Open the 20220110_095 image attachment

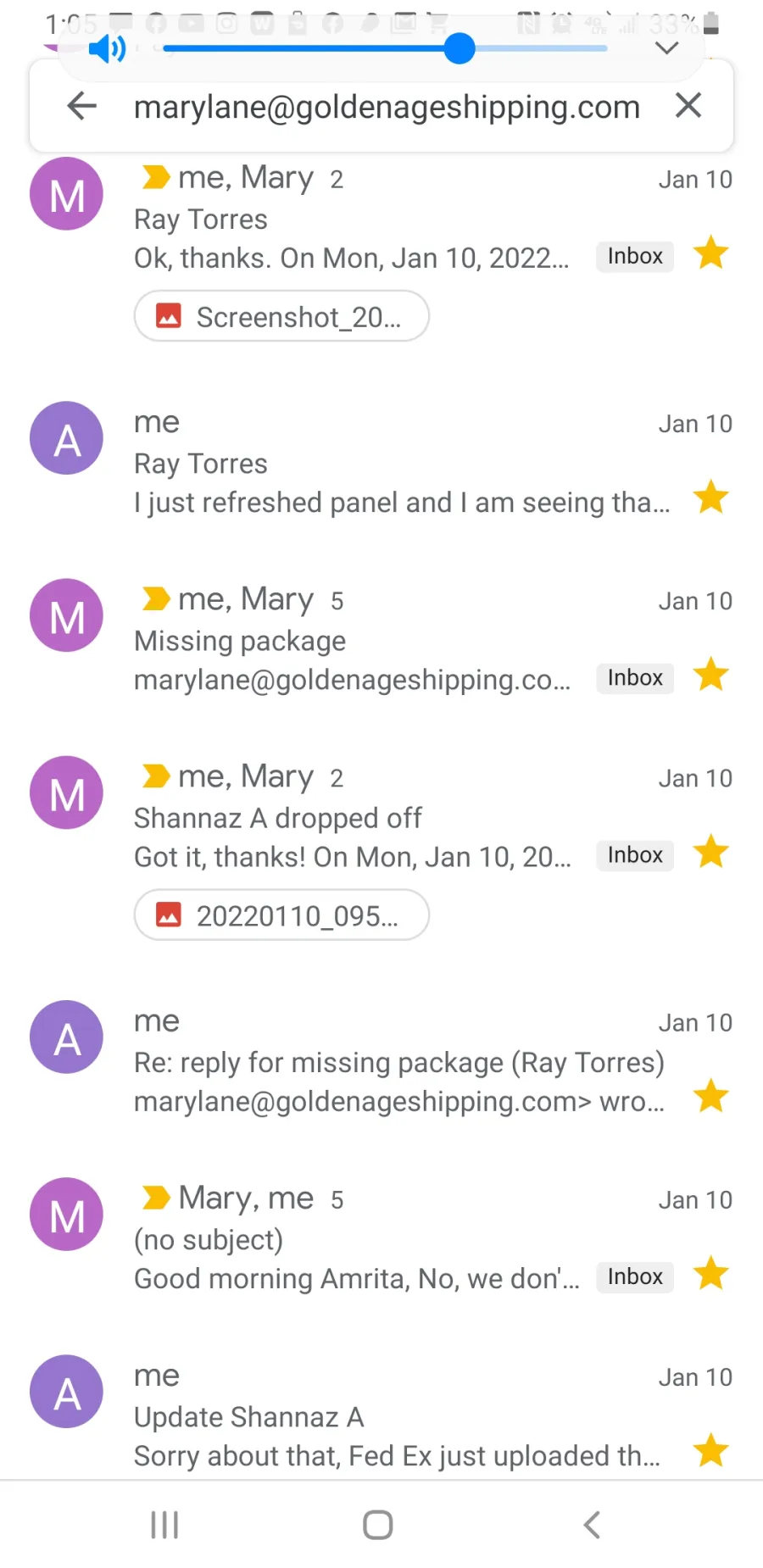pos(281,915)
